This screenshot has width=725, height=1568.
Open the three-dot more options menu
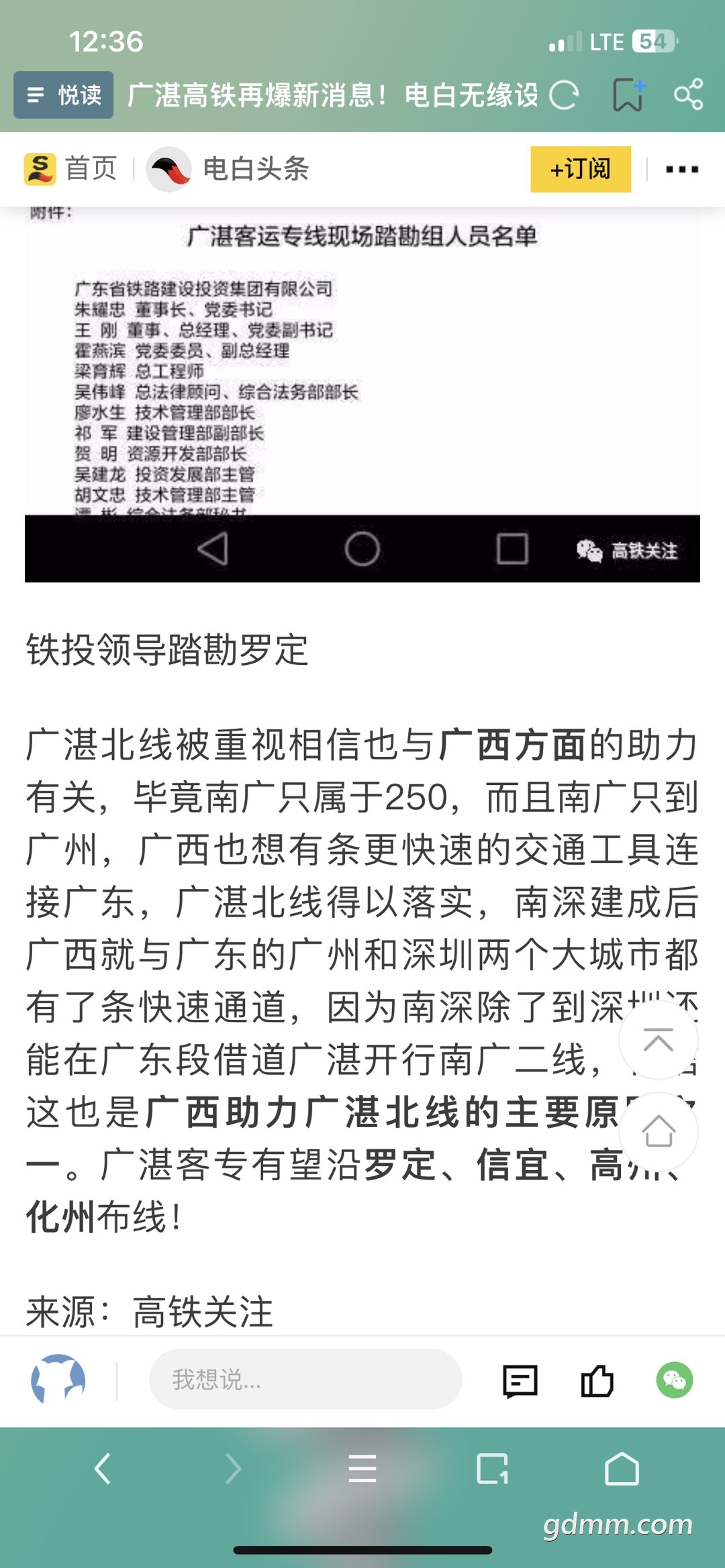[682, 169]
